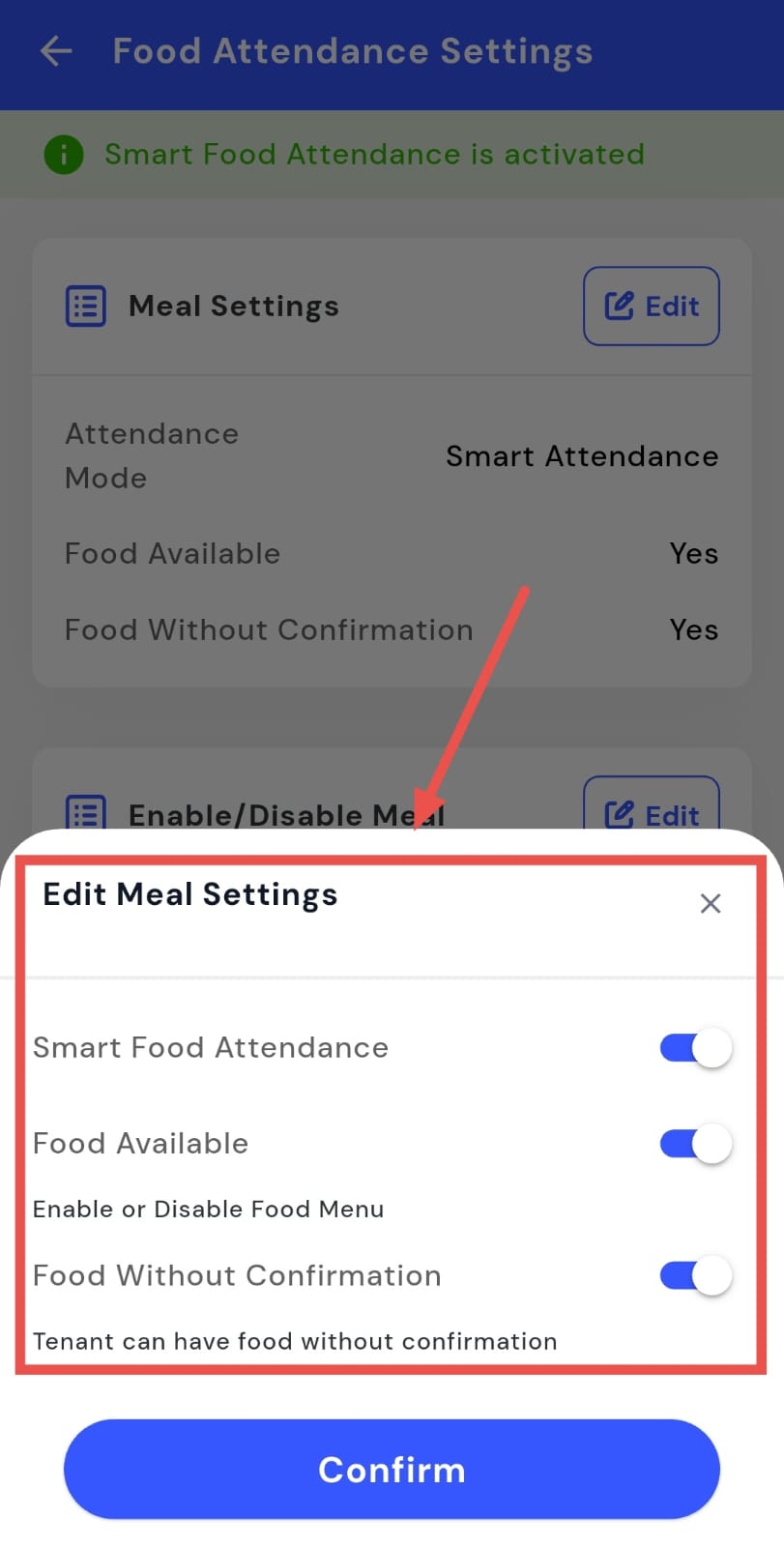Turn off the Smart Food Attendance switch
Viewport: 784px width, 1547px height.
pyautogui.click(x=695, y=1048)
